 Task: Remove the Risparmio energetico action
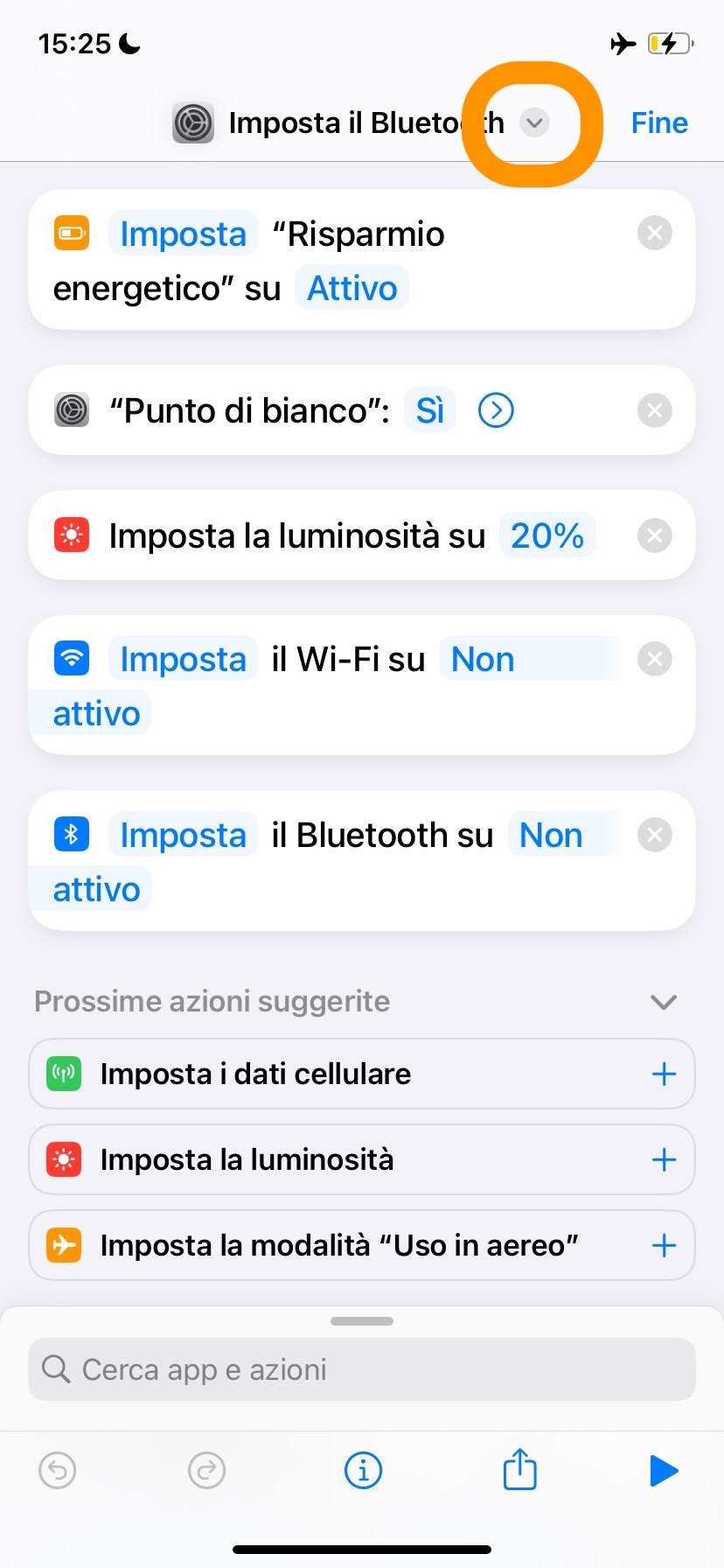pyautogui.click(x=654, y=234)
